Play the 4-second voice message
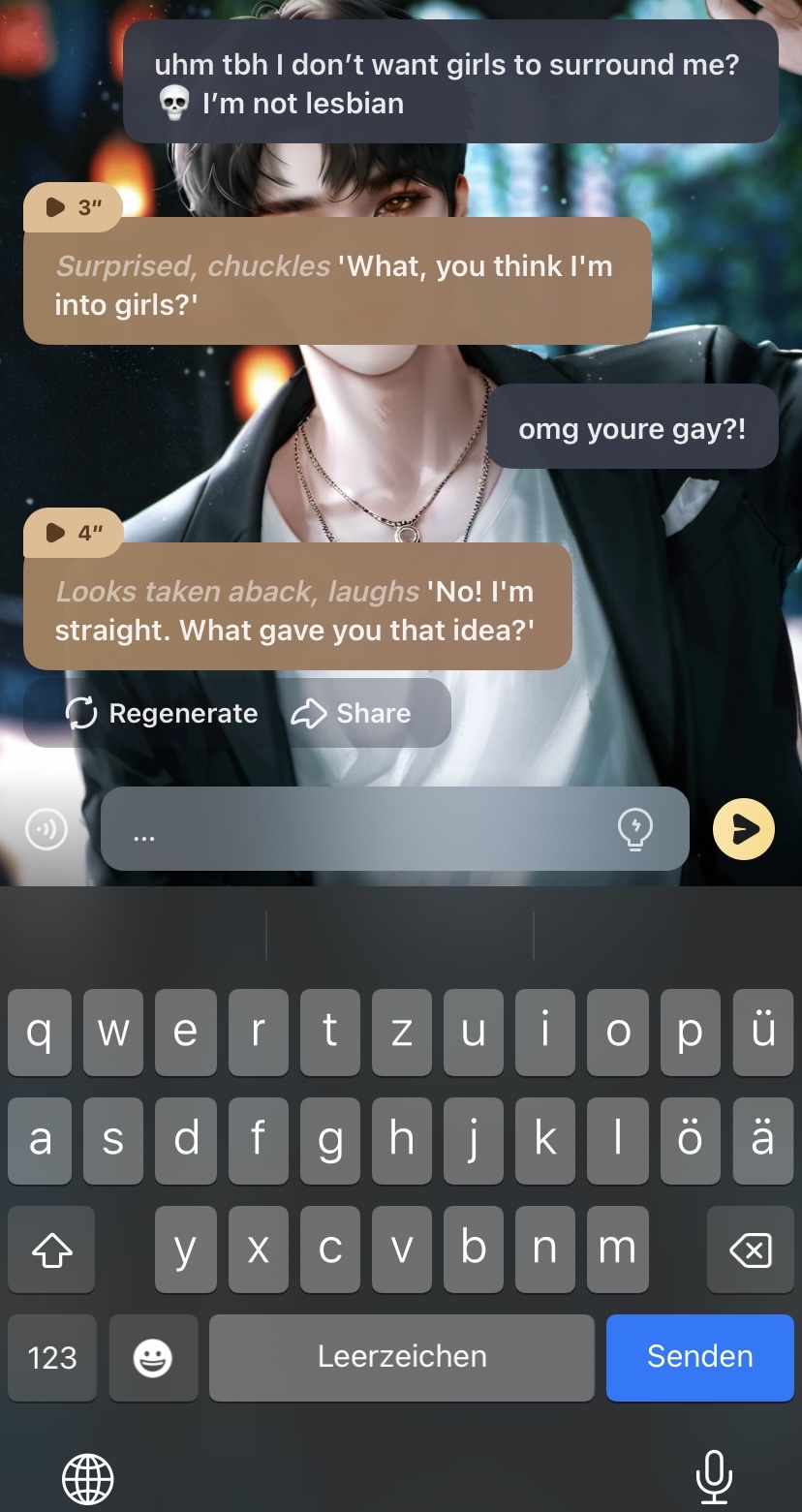 [x=72, y=533]
